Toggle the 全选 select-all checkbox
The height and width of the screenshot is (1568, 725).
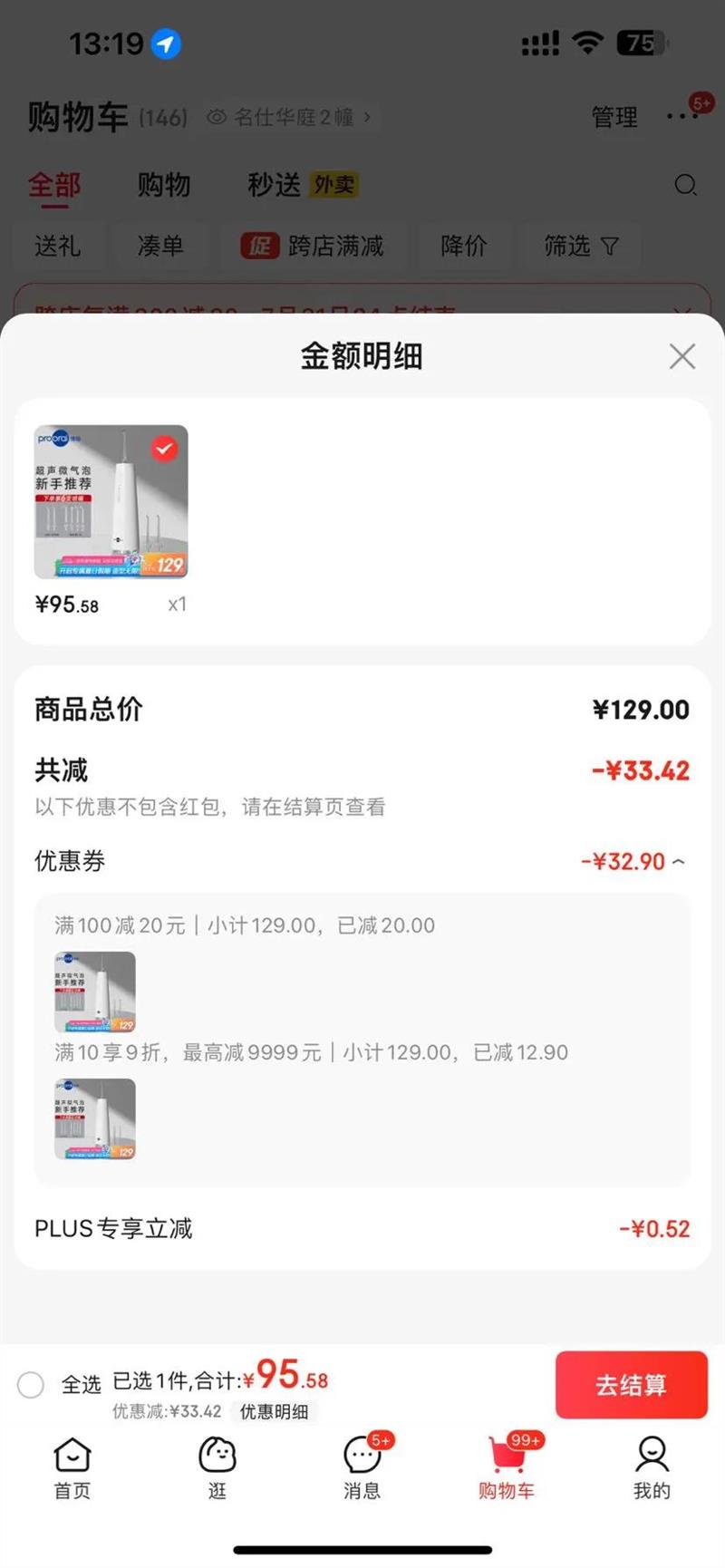pos(31,1384)
